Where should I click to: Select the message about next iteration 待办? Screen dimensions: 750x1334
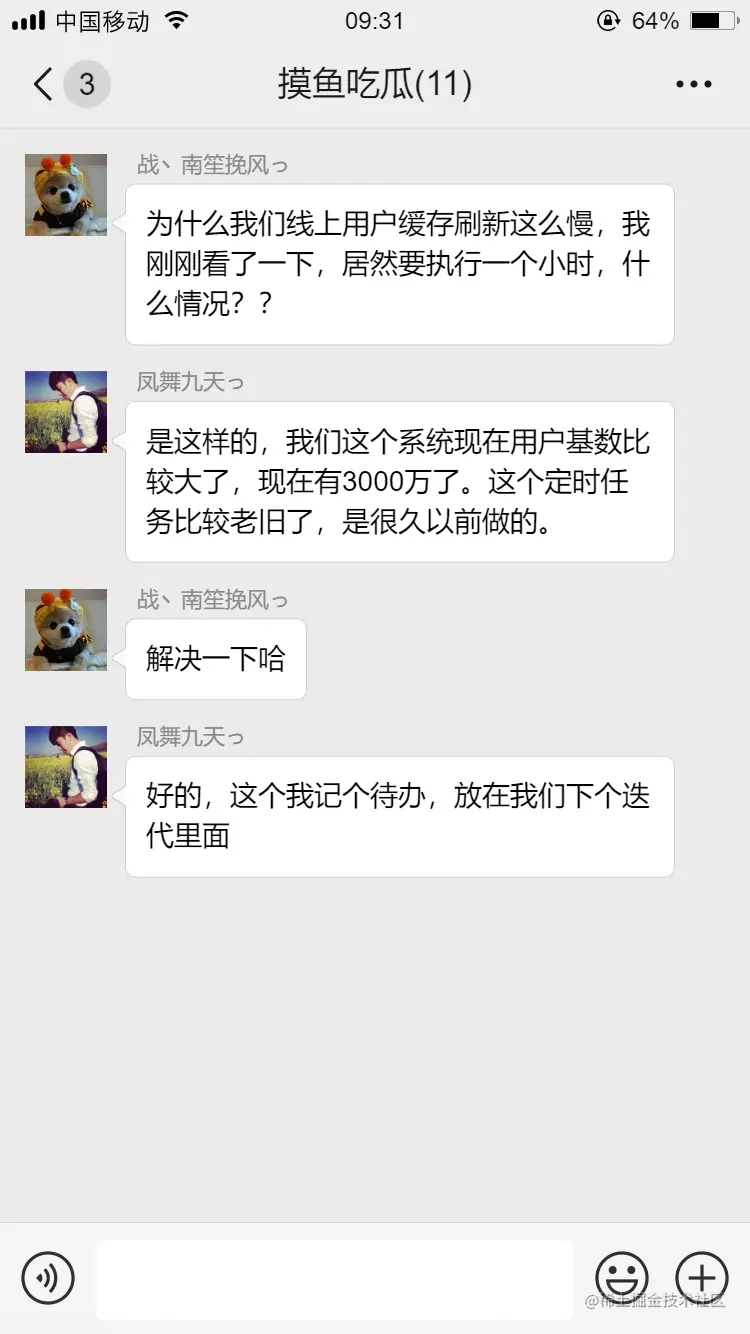coord(398,815)
